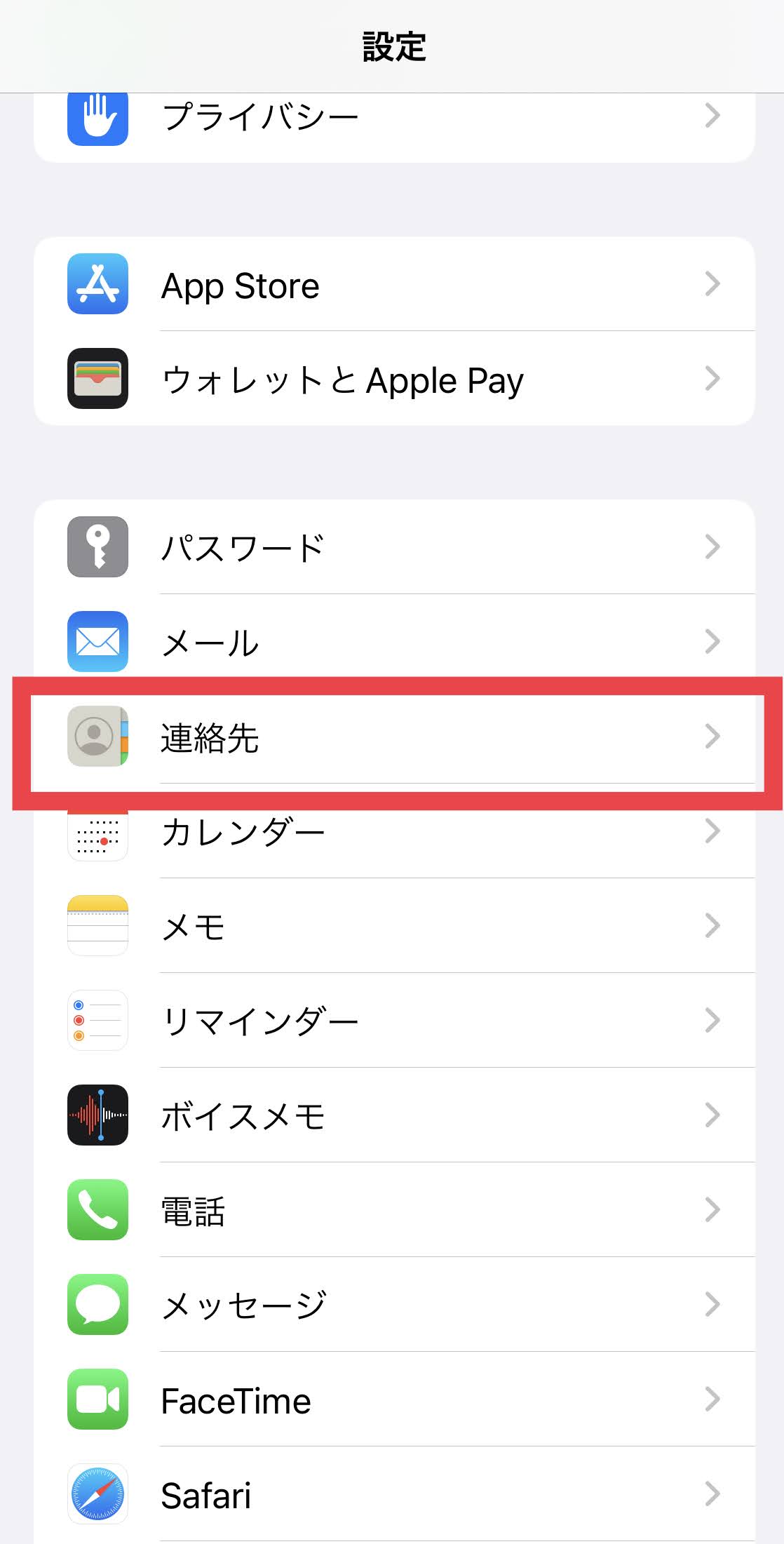Open カレンダー settings

coord(393,833)
